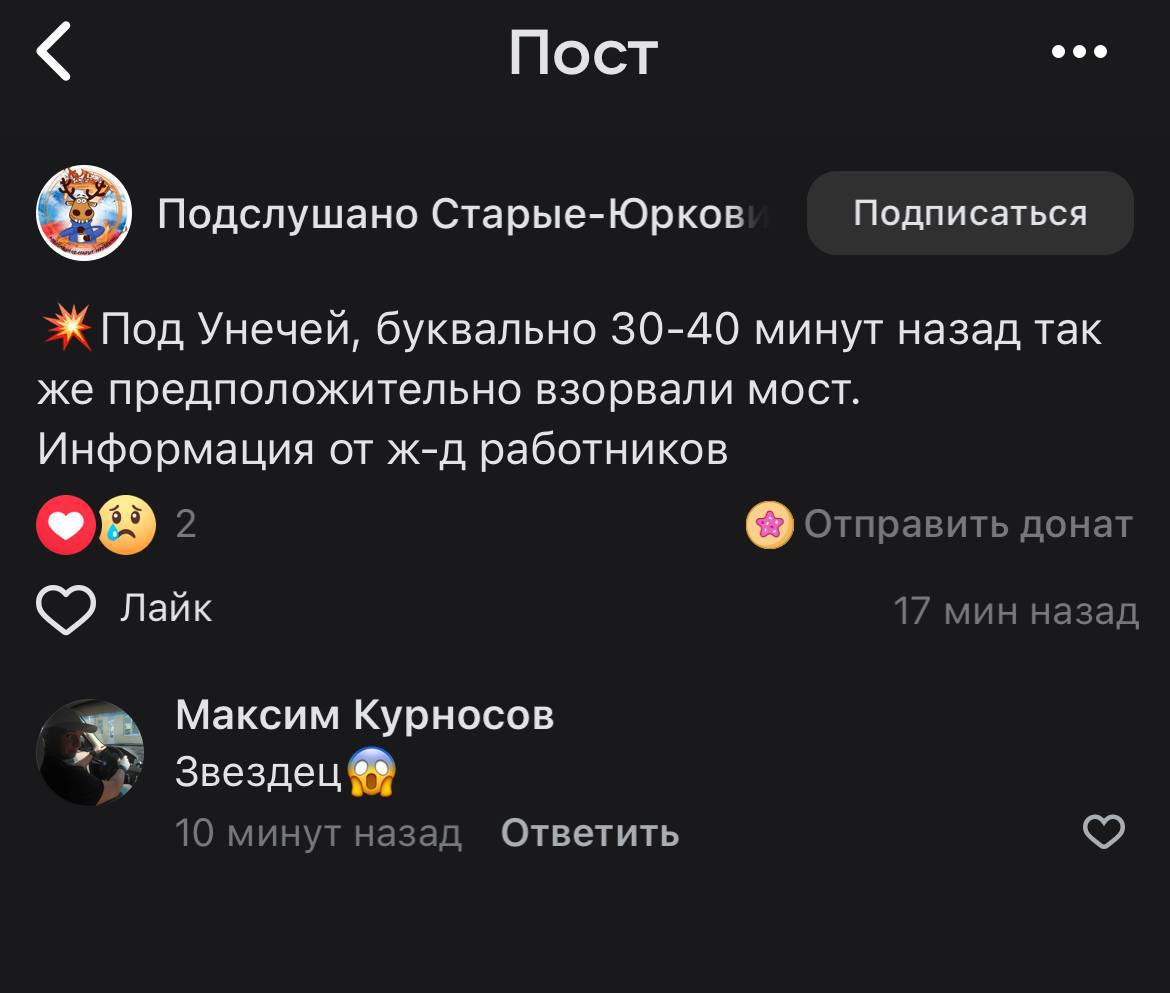Open the community avatar with moose
Image resolution: width=1170 pixels, height=993 pixels.
(x=84, y=213)
